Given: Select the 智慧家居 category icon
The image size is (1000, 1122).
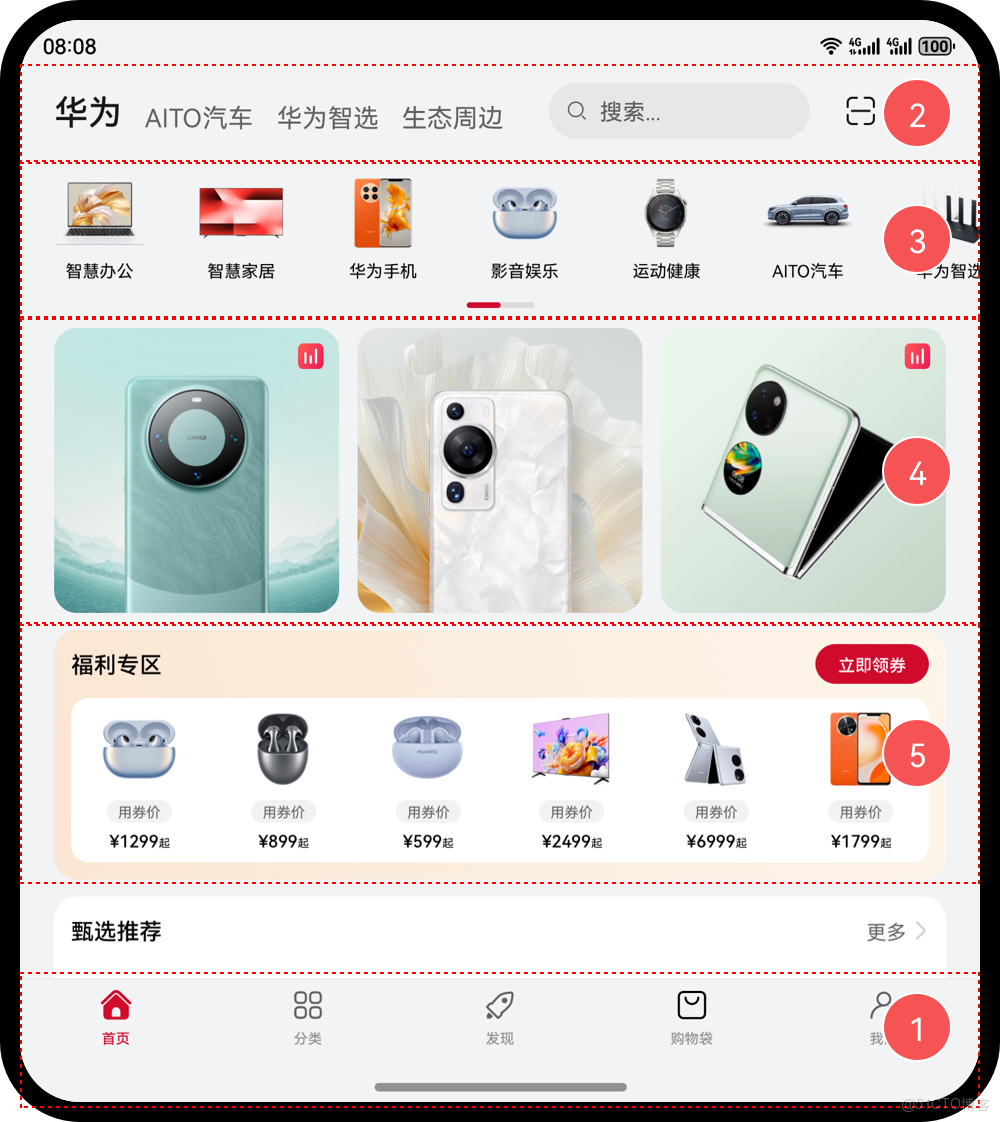Looking at the screenshot, I should coord(240,212).
